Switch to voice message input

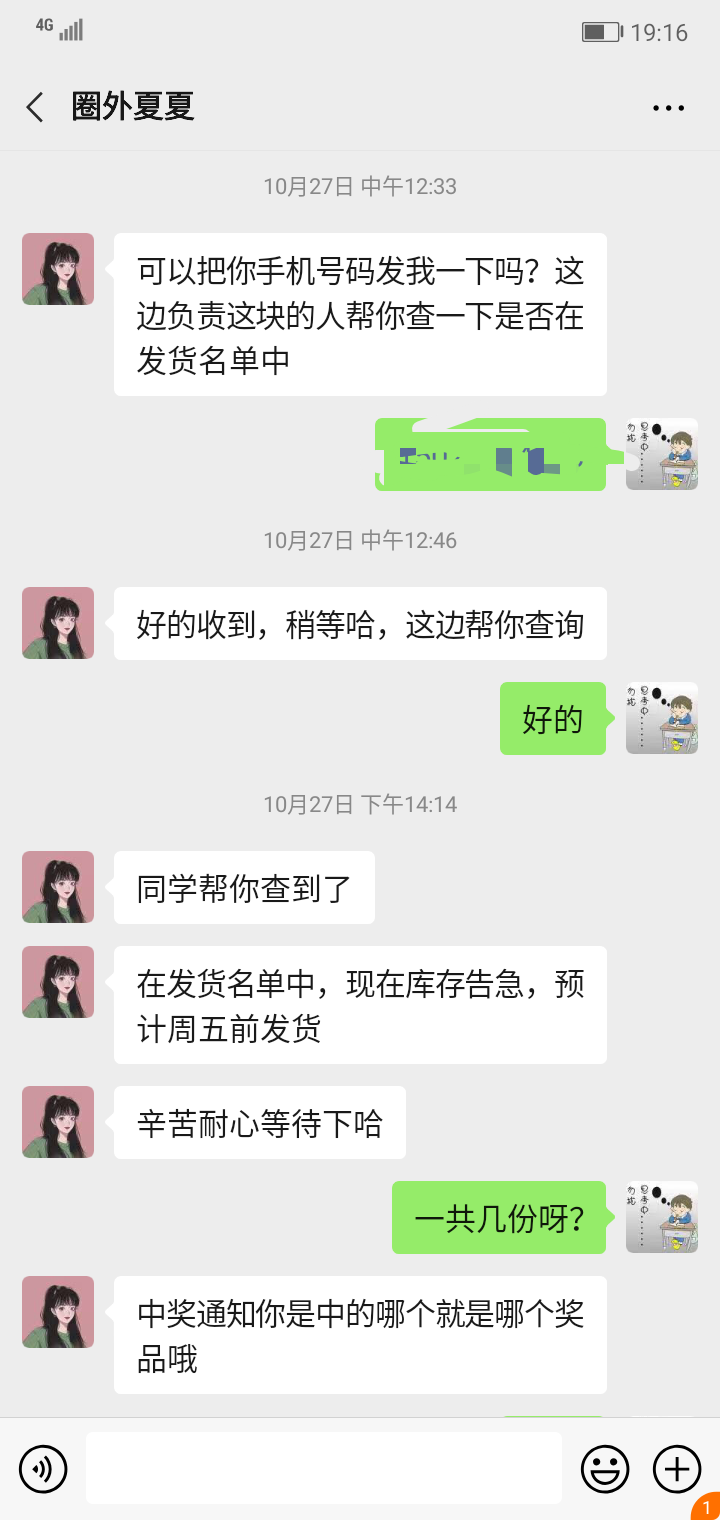click(x=43, y=1469)
